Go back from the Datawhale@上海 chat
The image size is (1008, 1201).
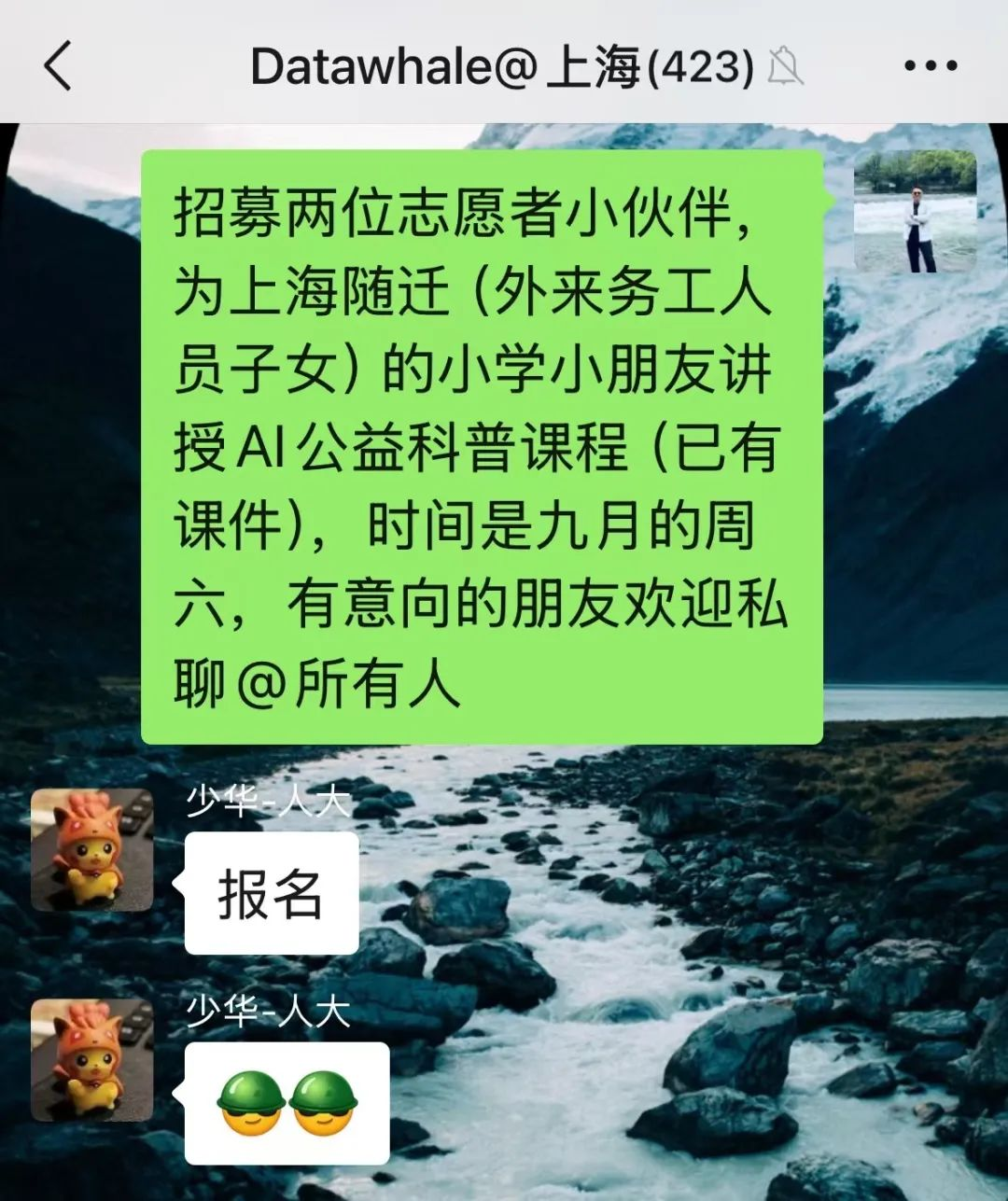click(58, 66)
